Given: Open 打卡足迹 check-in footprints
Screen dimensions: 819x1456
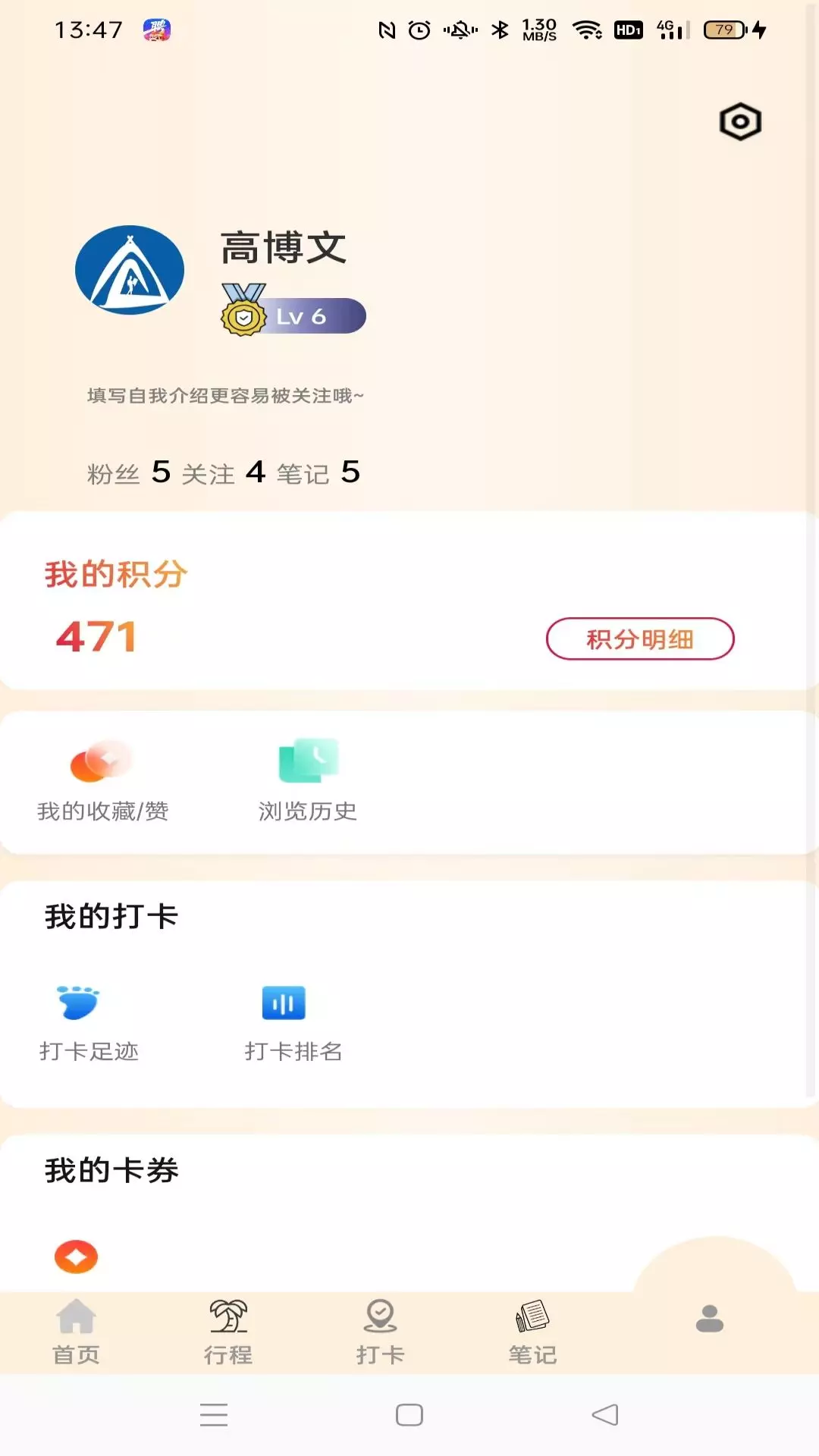Looking at the screenshot, I should point(89,1023).
